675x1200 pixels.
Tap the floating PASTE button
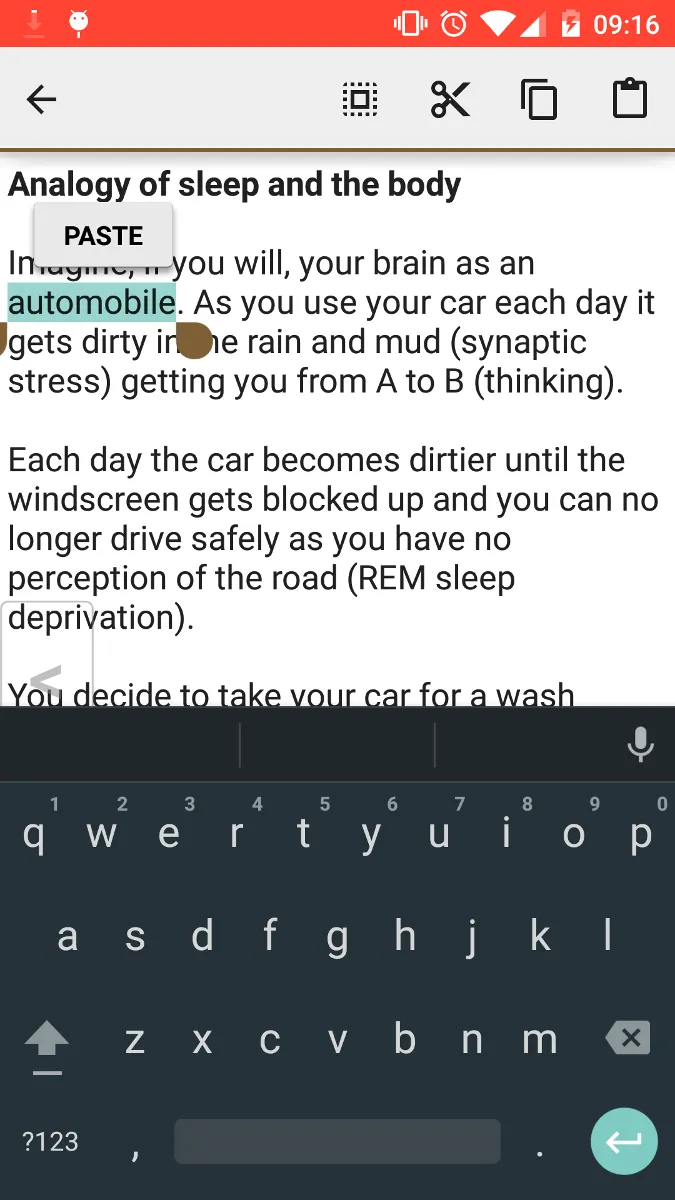(x=103, y=236)
